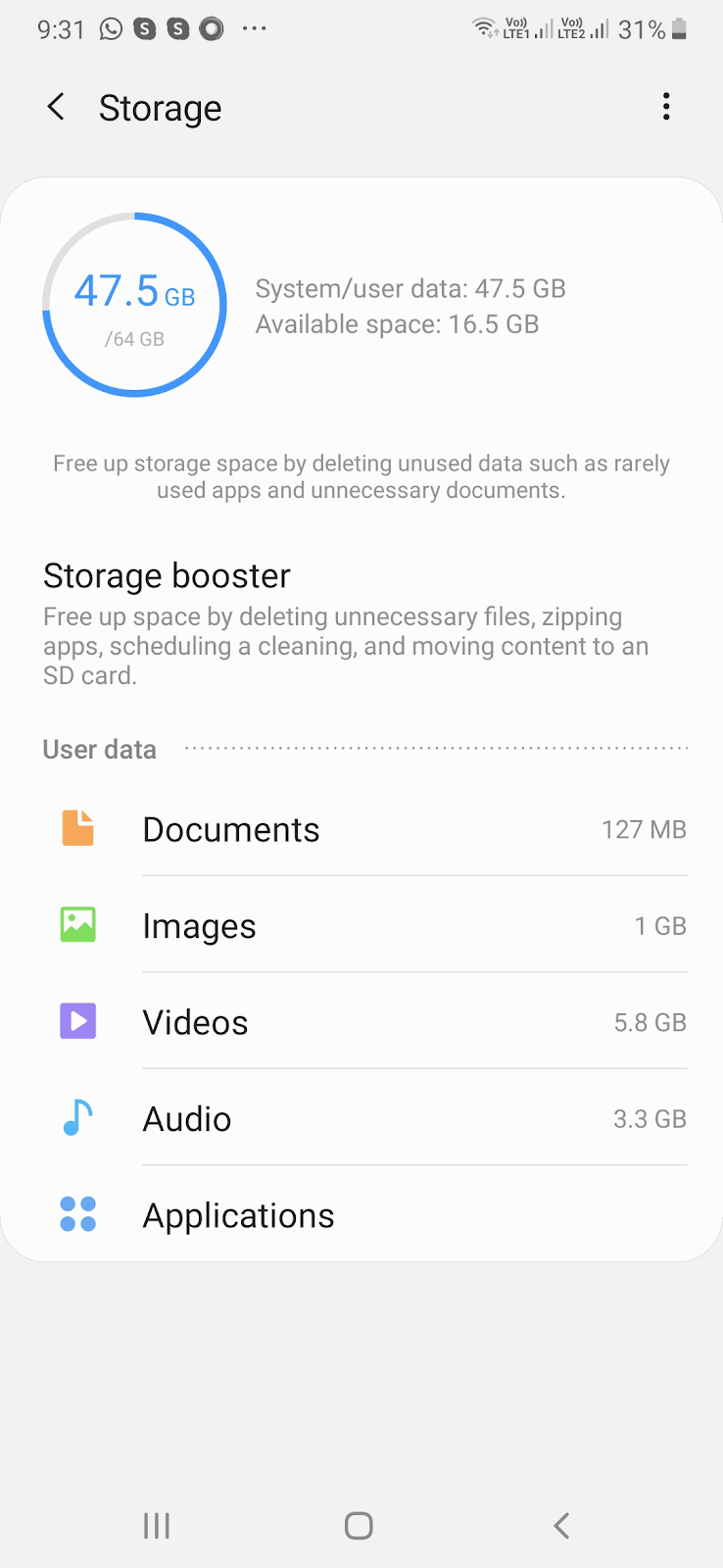Tap the notification overflow dots in status bar

(254, 28)
